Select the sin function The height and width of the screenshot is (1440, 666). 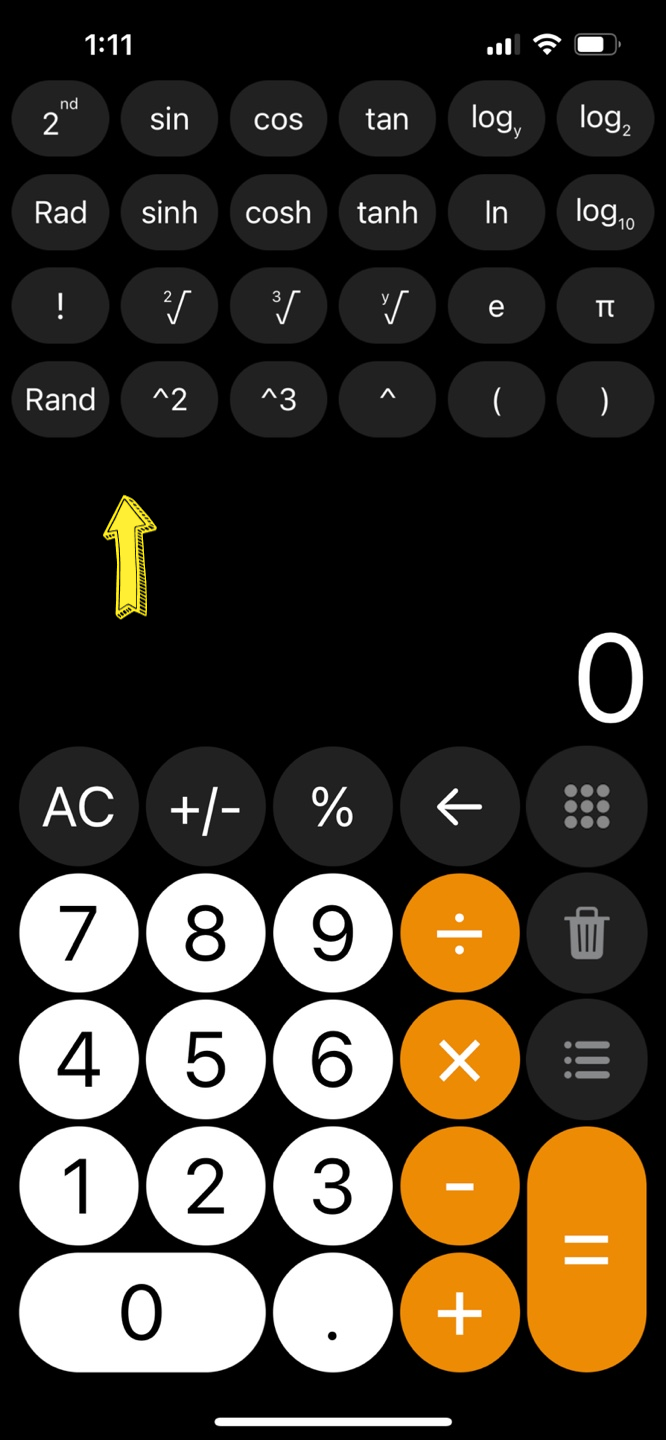tap(169, 119)
